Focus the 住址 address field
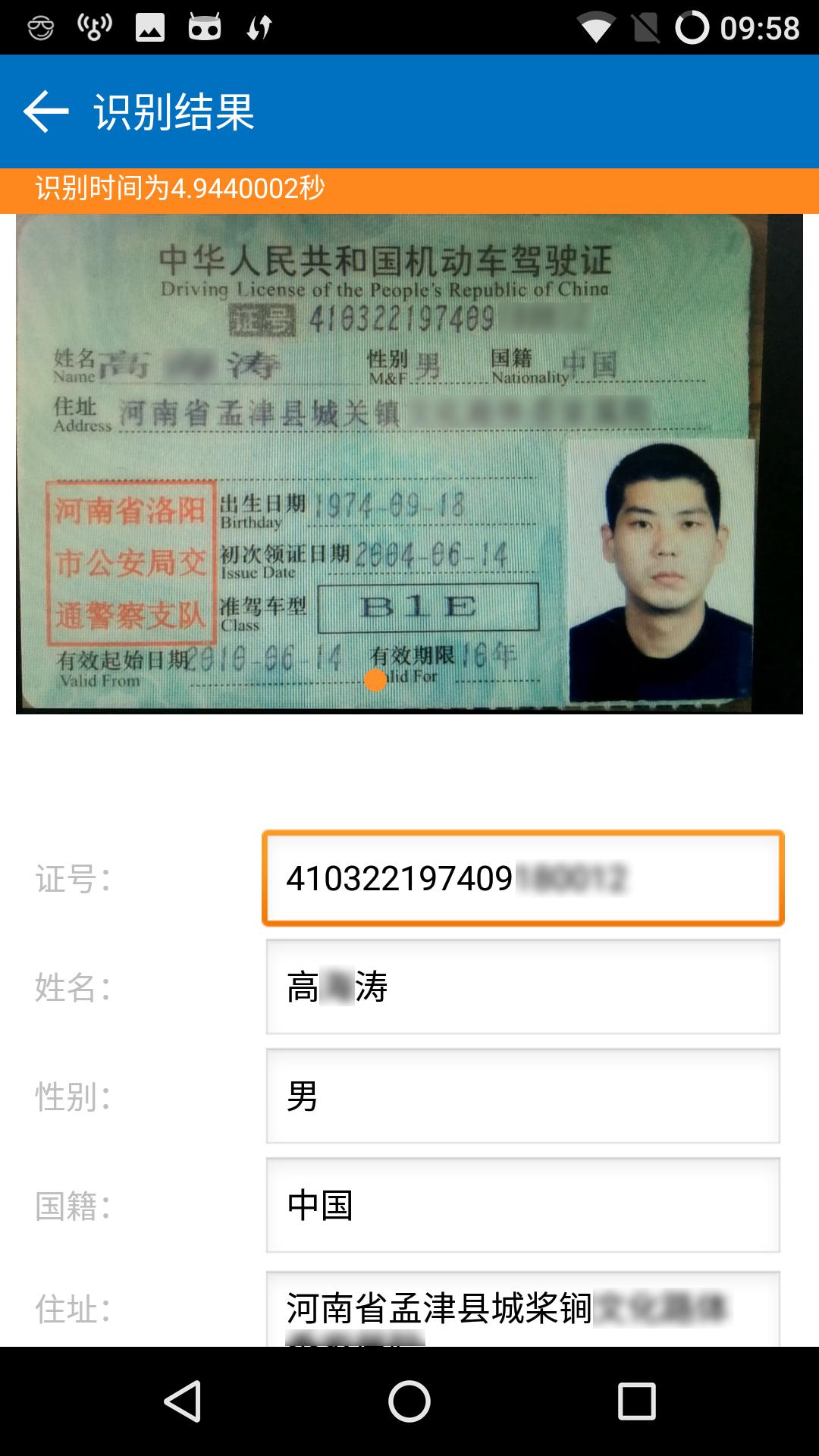Image resolution: width=819 pixels, height=1456 pixels. point(522,1309)
